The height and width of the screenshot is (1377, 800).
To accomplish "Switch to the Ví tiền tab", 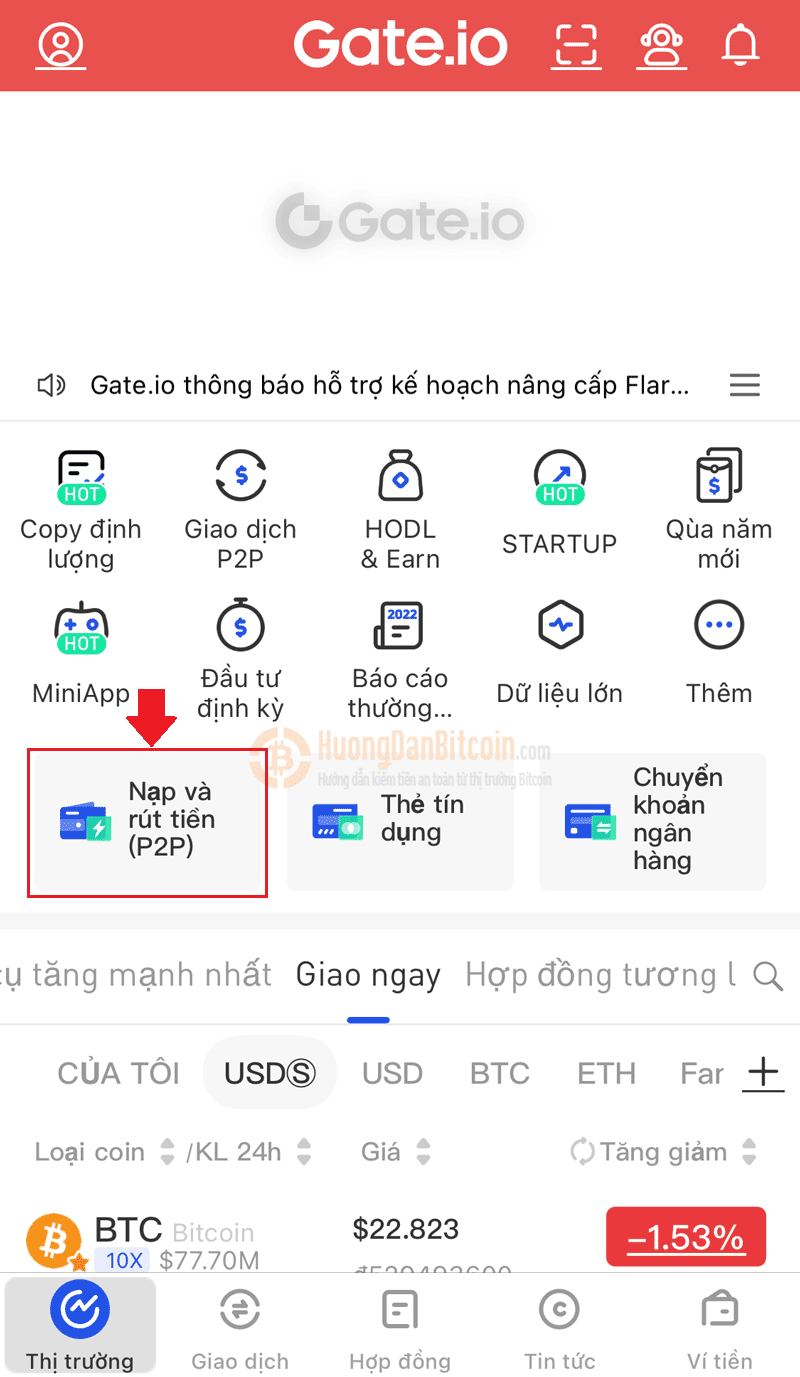I will tap(719, 1326).
